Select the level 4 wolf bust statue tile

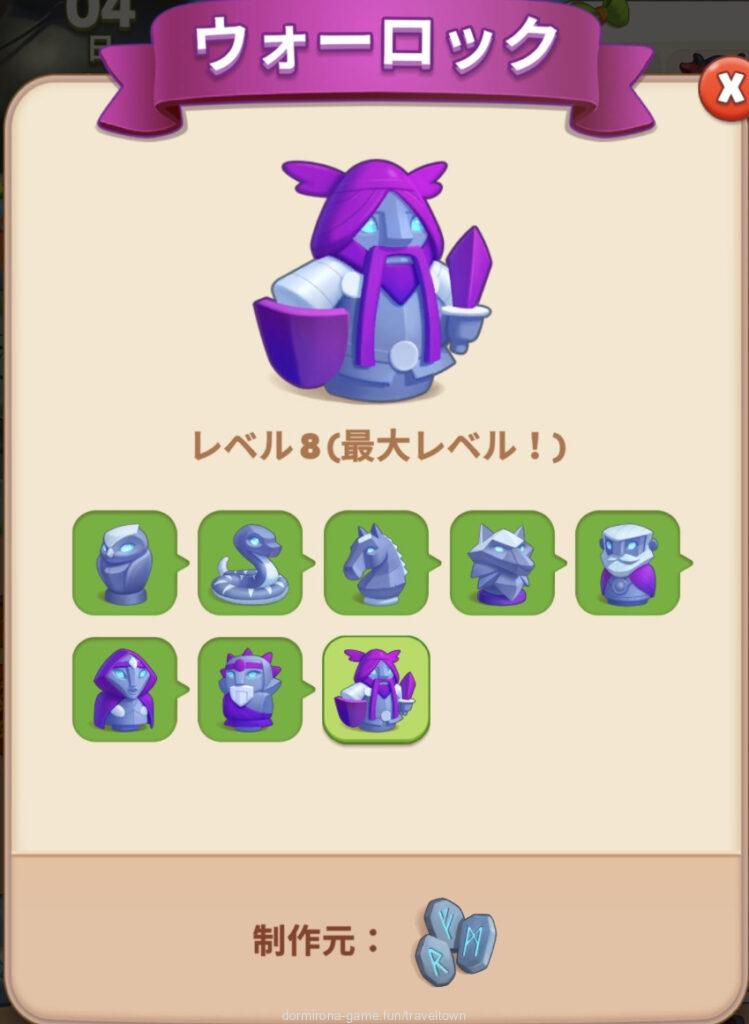[x=502, y=563]
